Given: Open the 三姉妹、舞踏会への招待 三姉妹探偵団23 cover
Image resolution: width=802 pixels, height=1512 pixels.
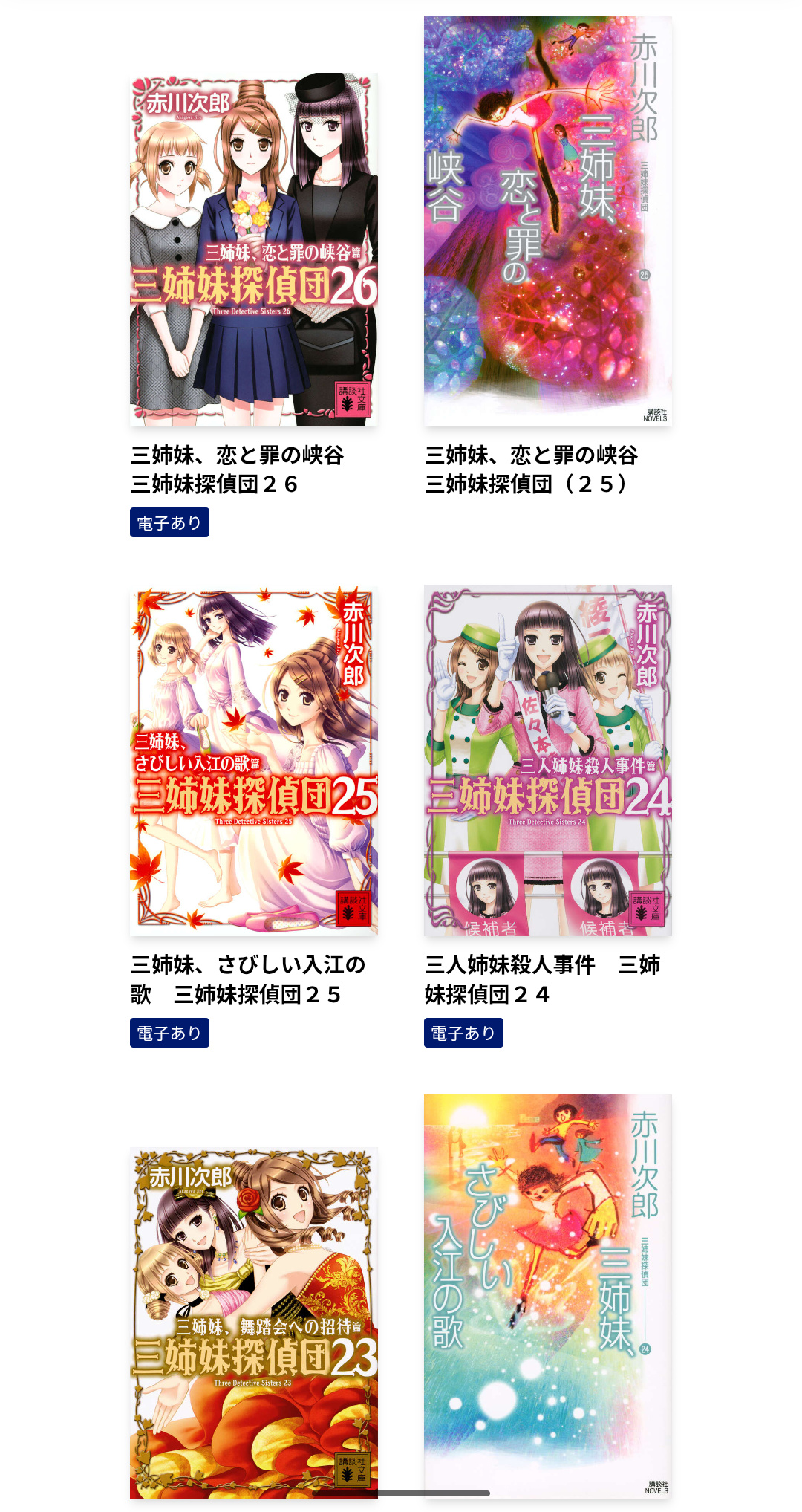Looking at the screenshot, I should pyautogui.click(x=253, y=1323).
